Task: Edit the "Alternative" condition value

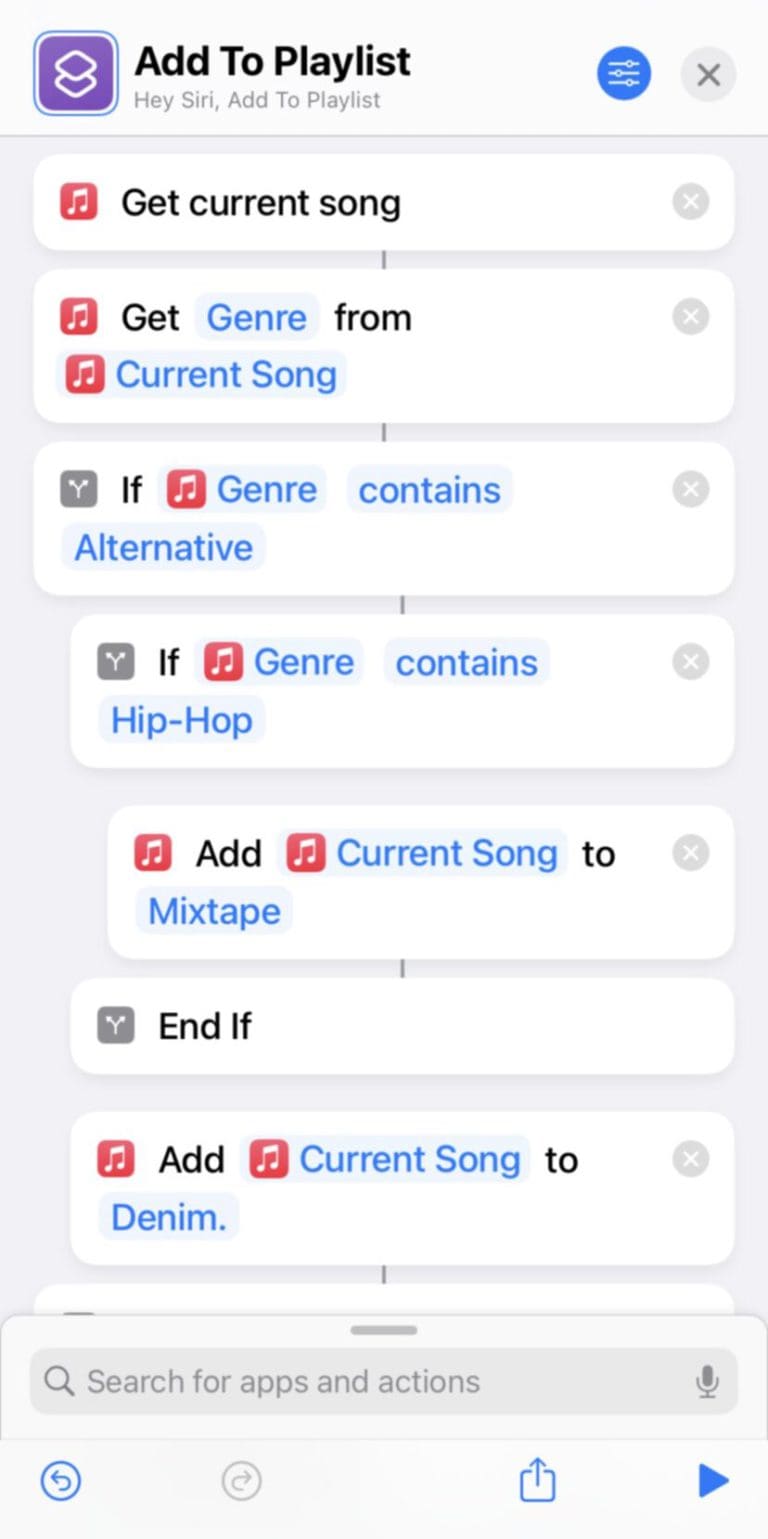Action: pyautogui.click(x=162, y=547)
